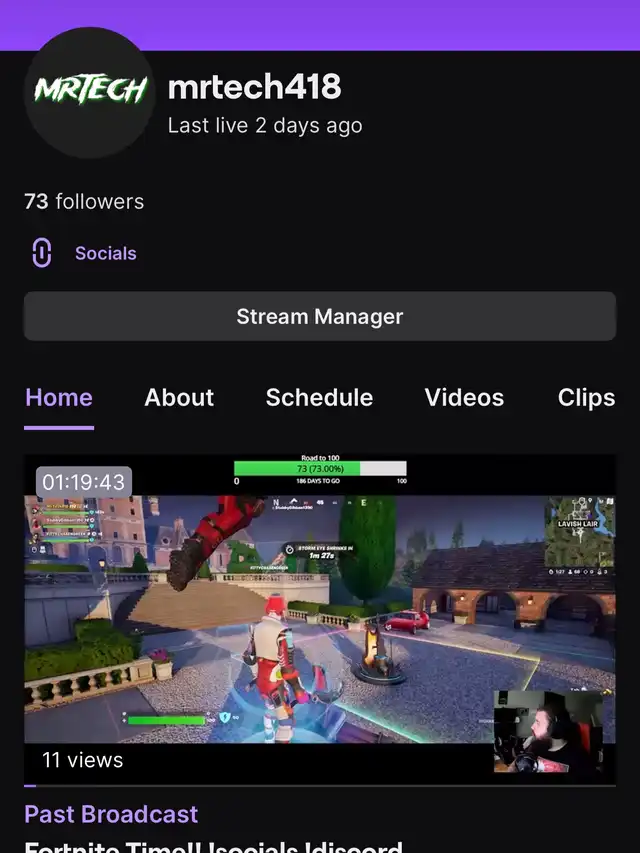Open the Stream Manager

(x=320, y=317)
